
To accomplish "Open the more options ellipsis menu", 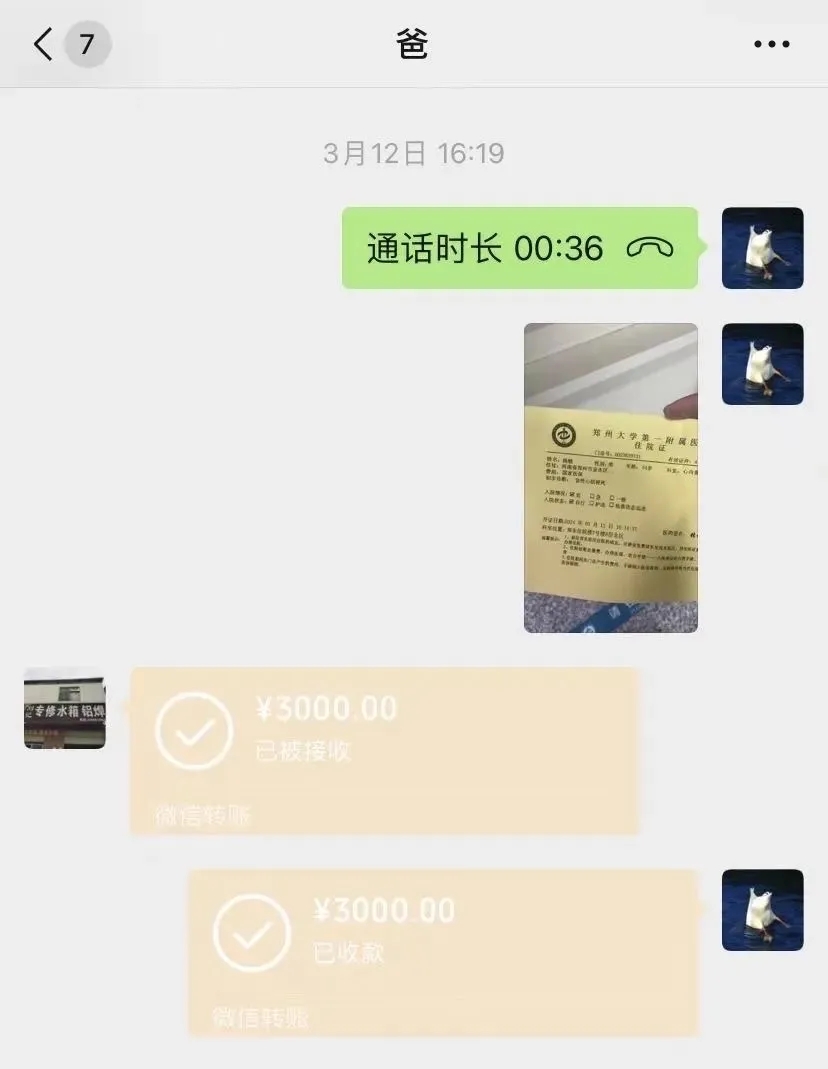I will (770, 44).
